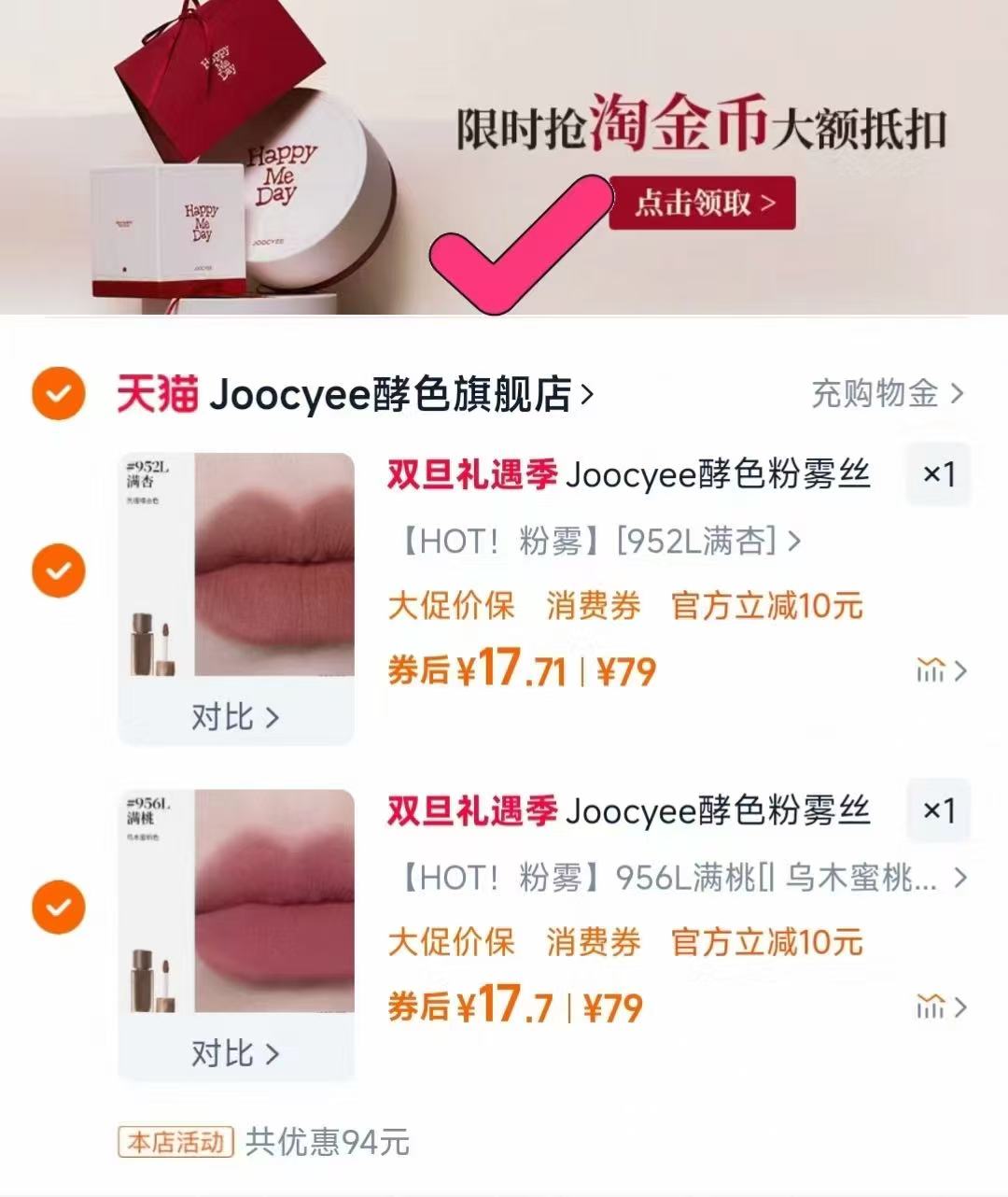Click the checkmark icon beside the store name
Viewport: 1008px width, 1197px height.
[x=57, y=394]
